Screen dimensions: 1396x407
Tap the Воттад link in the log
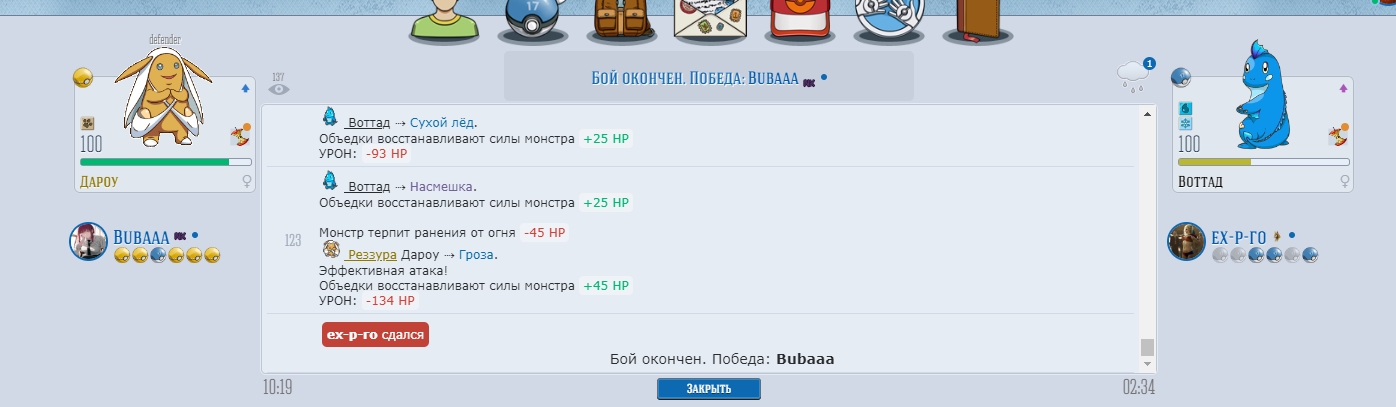click(368, 123)
